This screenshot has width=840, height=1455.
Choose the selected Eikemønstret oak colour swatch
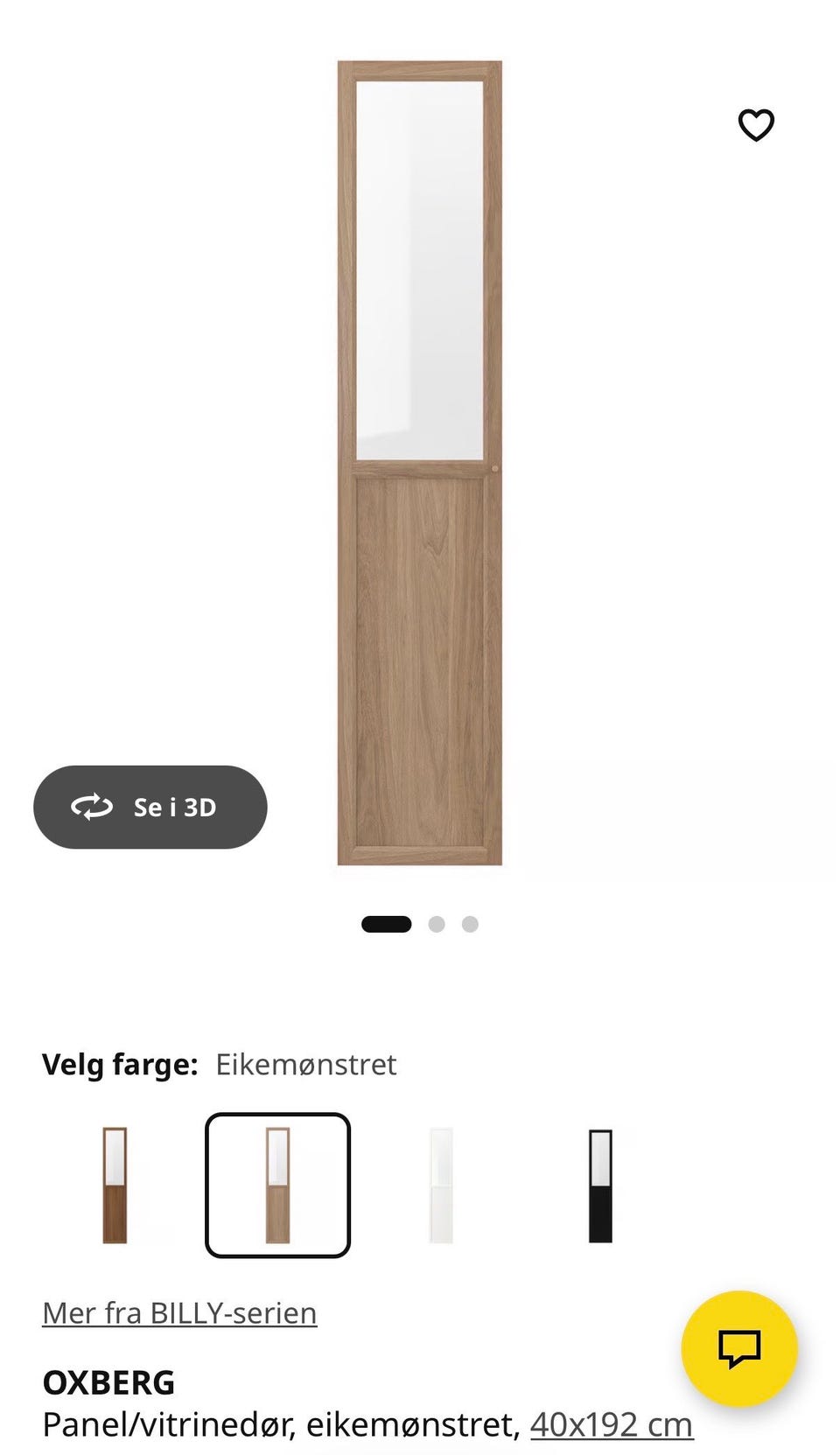[278, 1185]
